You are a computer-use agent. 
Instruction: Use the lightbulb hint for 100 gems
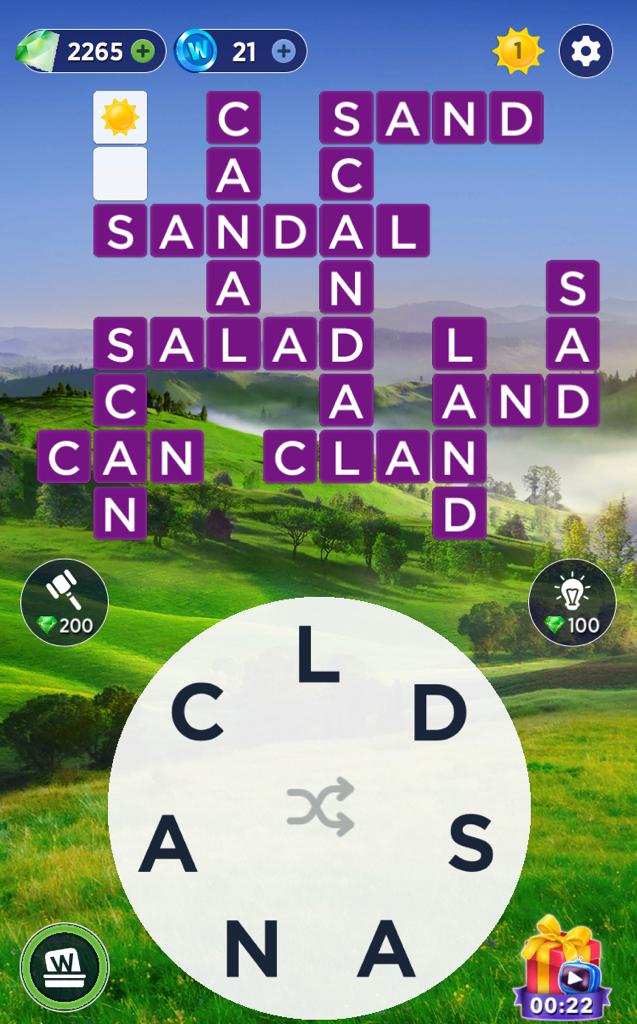tap(572, 602)
